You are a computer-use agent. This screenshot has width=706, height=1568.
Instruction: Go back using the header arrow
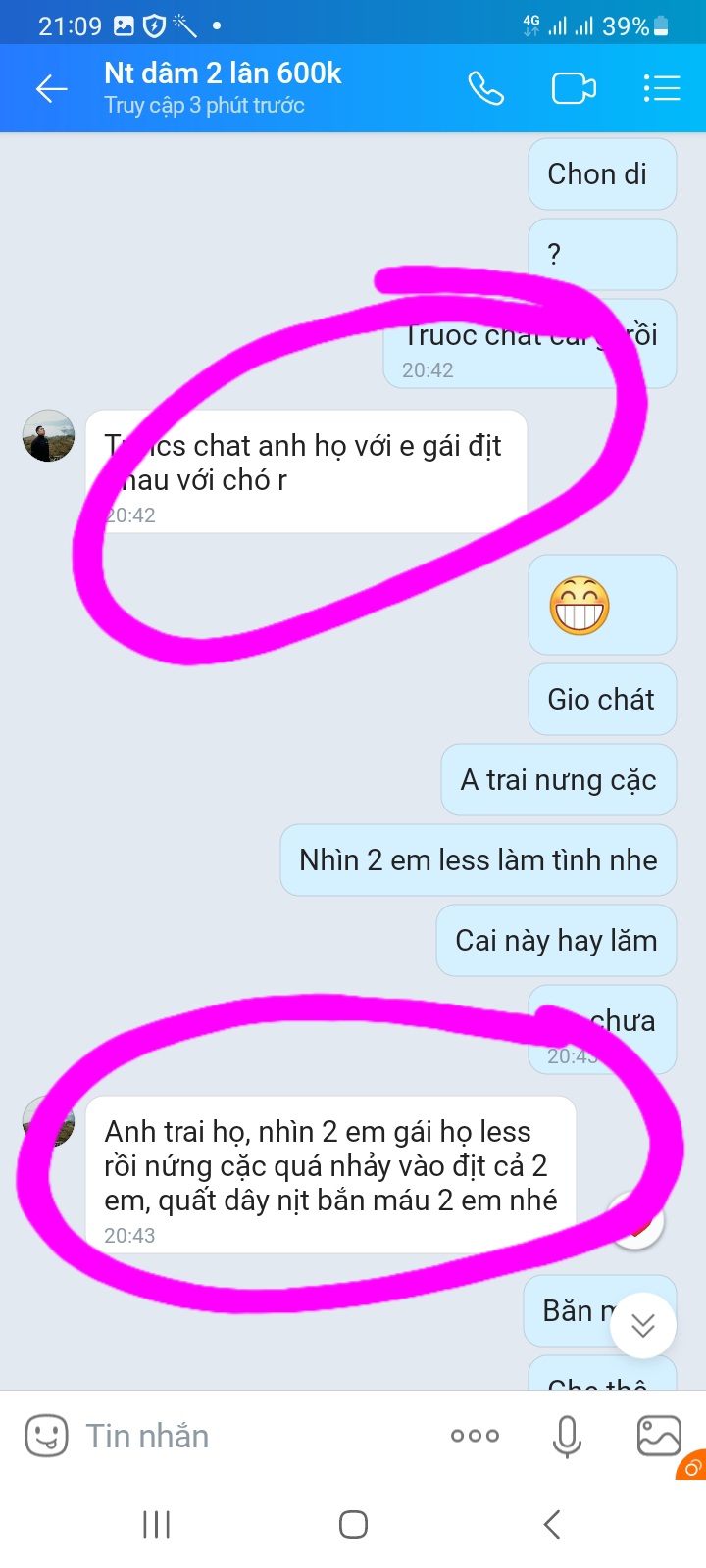[x=51, y=89]
